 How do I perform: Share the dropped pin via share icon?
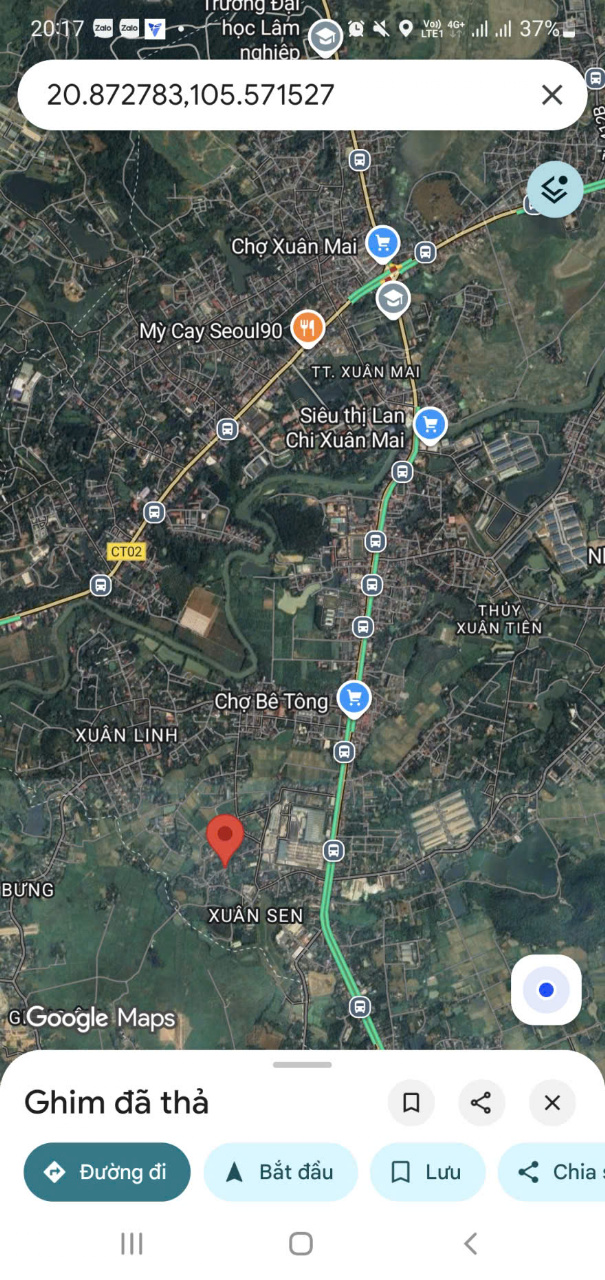pyautogui.click(x=481, y=1103)
